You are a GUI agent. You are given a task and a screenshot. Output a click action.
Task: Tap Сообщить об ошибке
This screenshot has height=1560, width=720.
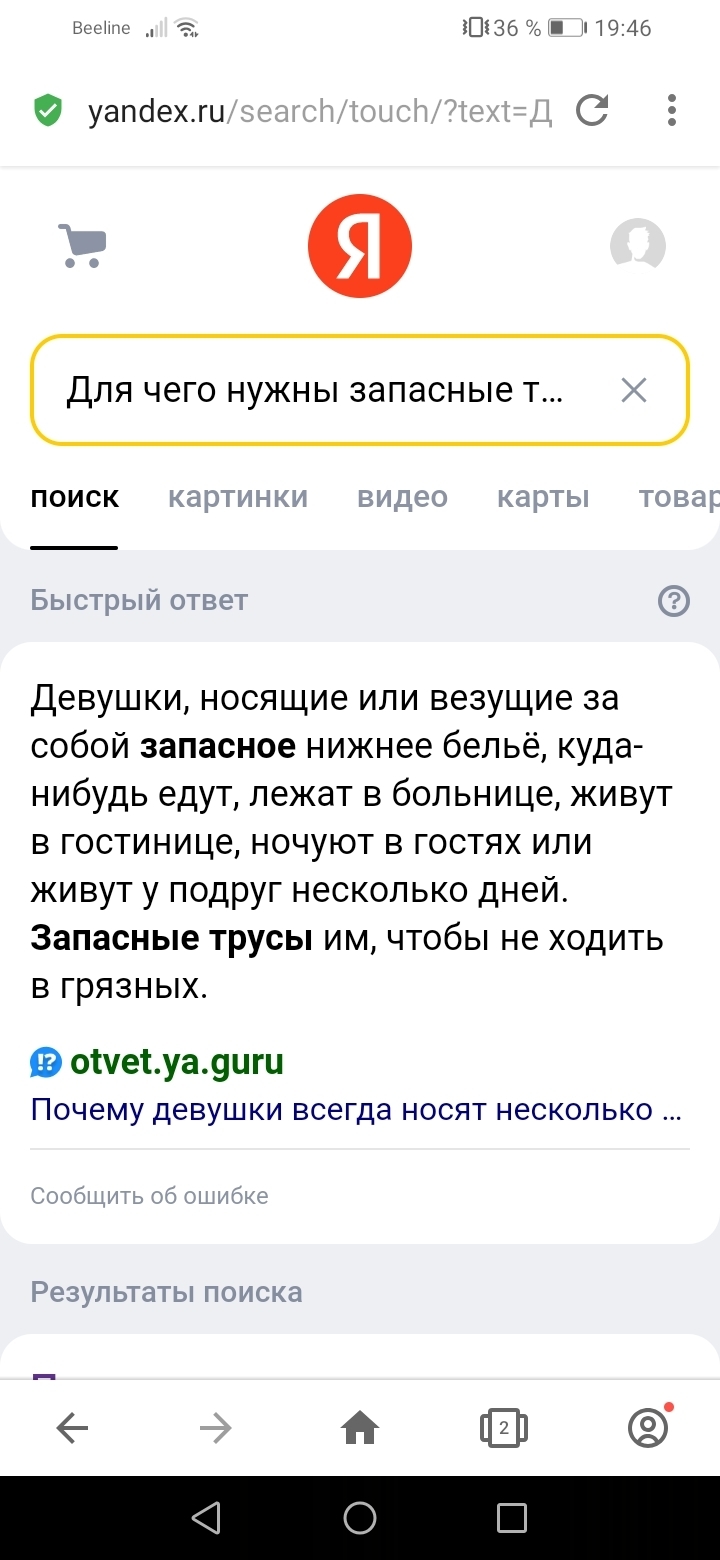[150, 1196]
